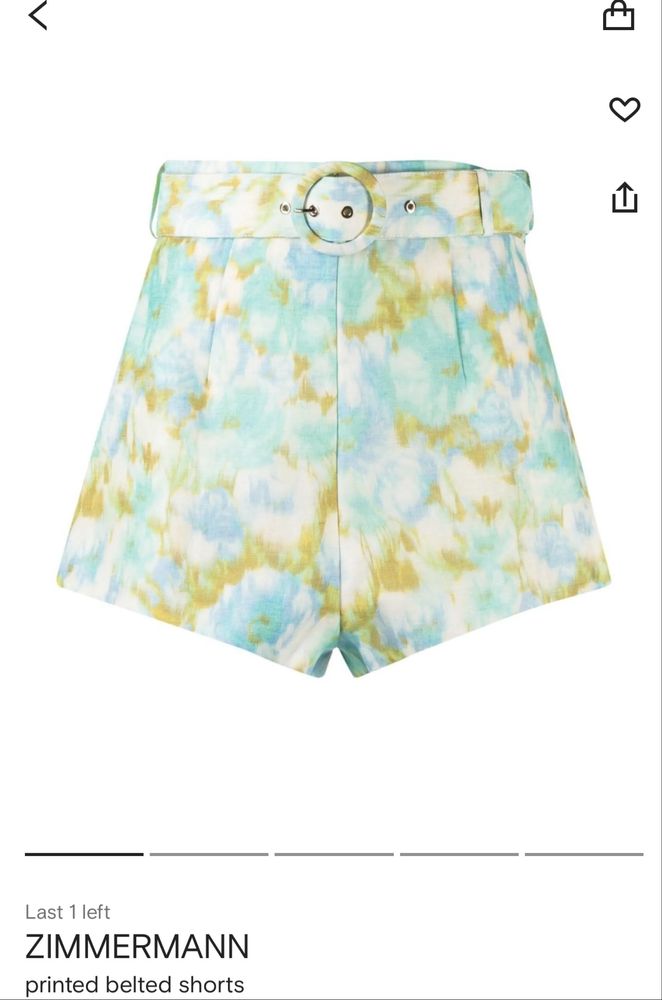Share this Zimmermann shorts product
Image resolution: width=662 pixels, height=1000 pixels.
tap(624, 197)
